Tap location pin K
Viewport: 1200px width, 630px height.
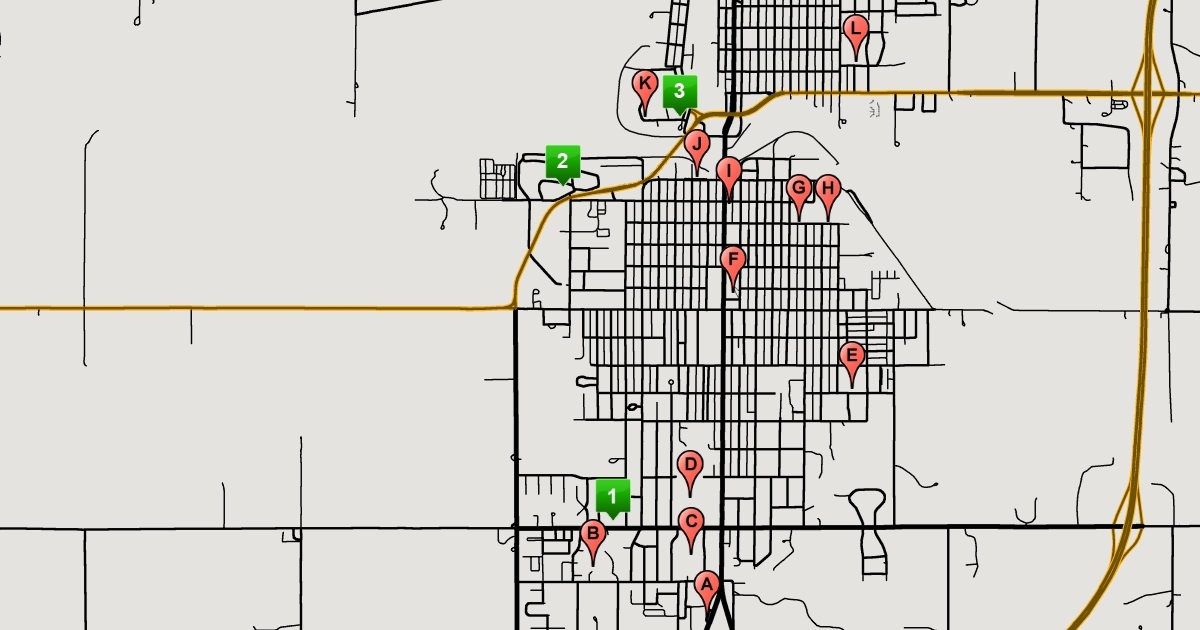[x=645, y=85]
